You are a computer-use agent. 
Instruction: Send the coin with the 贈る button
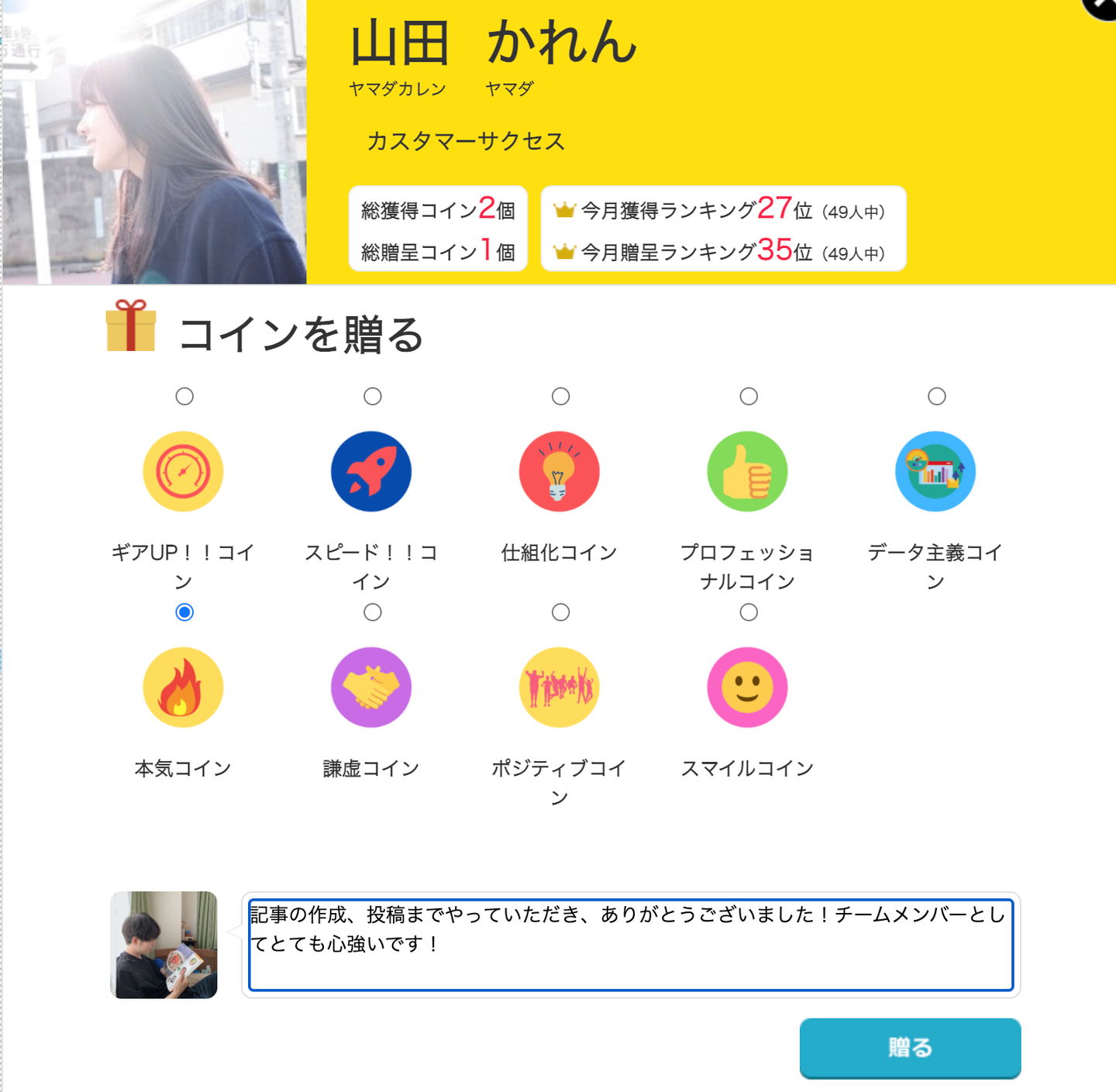[910, 1047]
